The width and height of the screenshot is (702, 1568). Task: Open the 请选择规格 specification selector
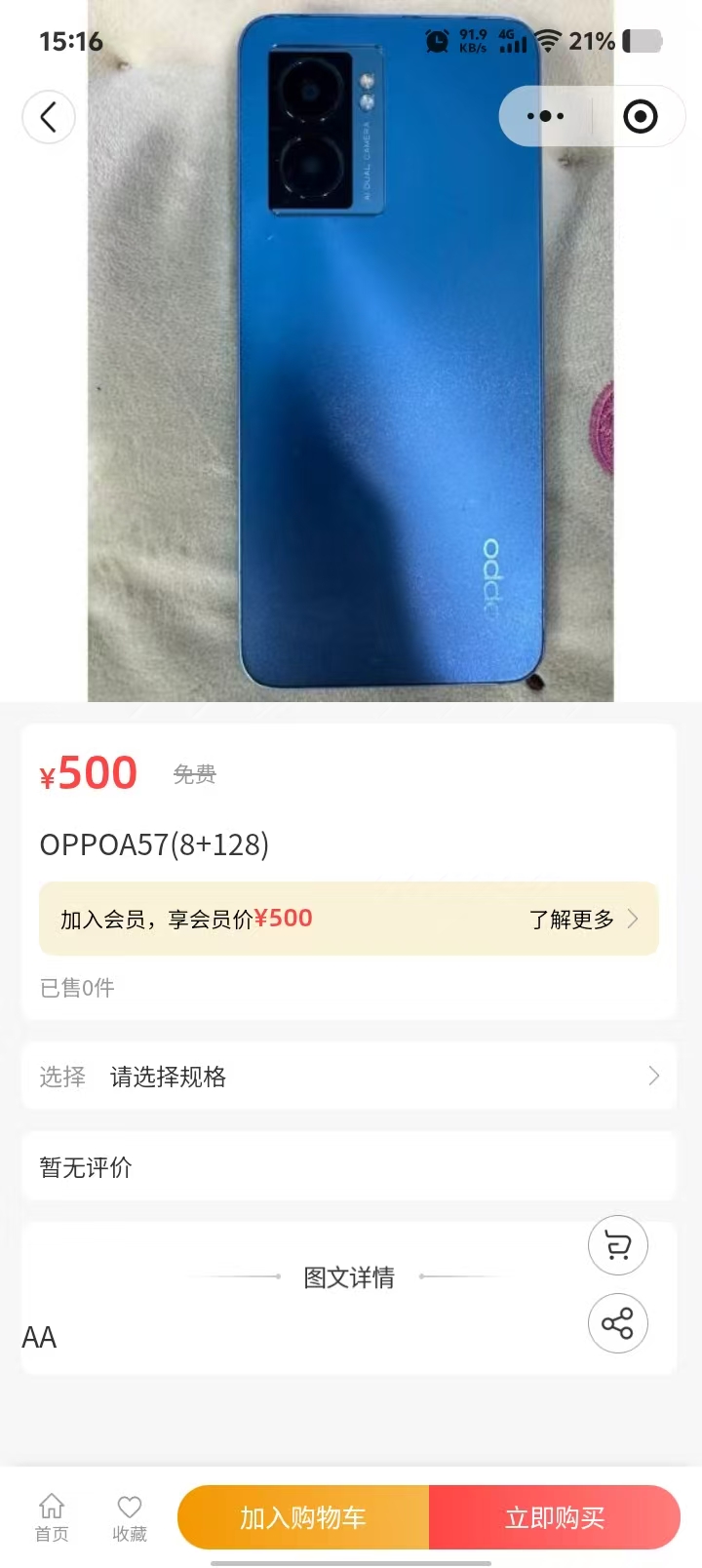click(349, 1077)
